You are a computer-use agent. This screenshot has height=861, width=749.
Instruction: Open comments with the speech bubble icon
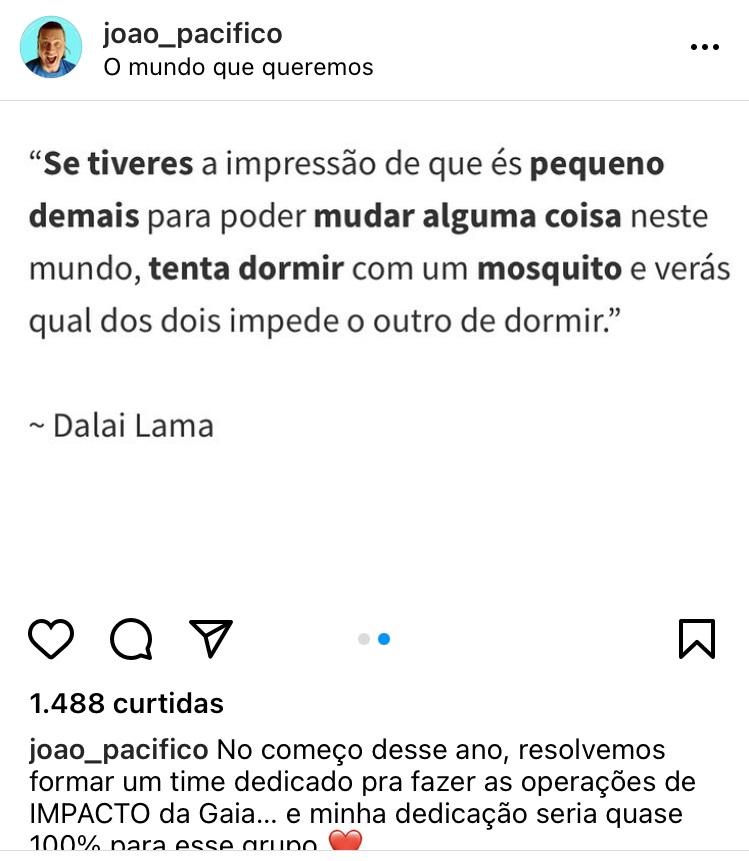[x=131, y=638]
